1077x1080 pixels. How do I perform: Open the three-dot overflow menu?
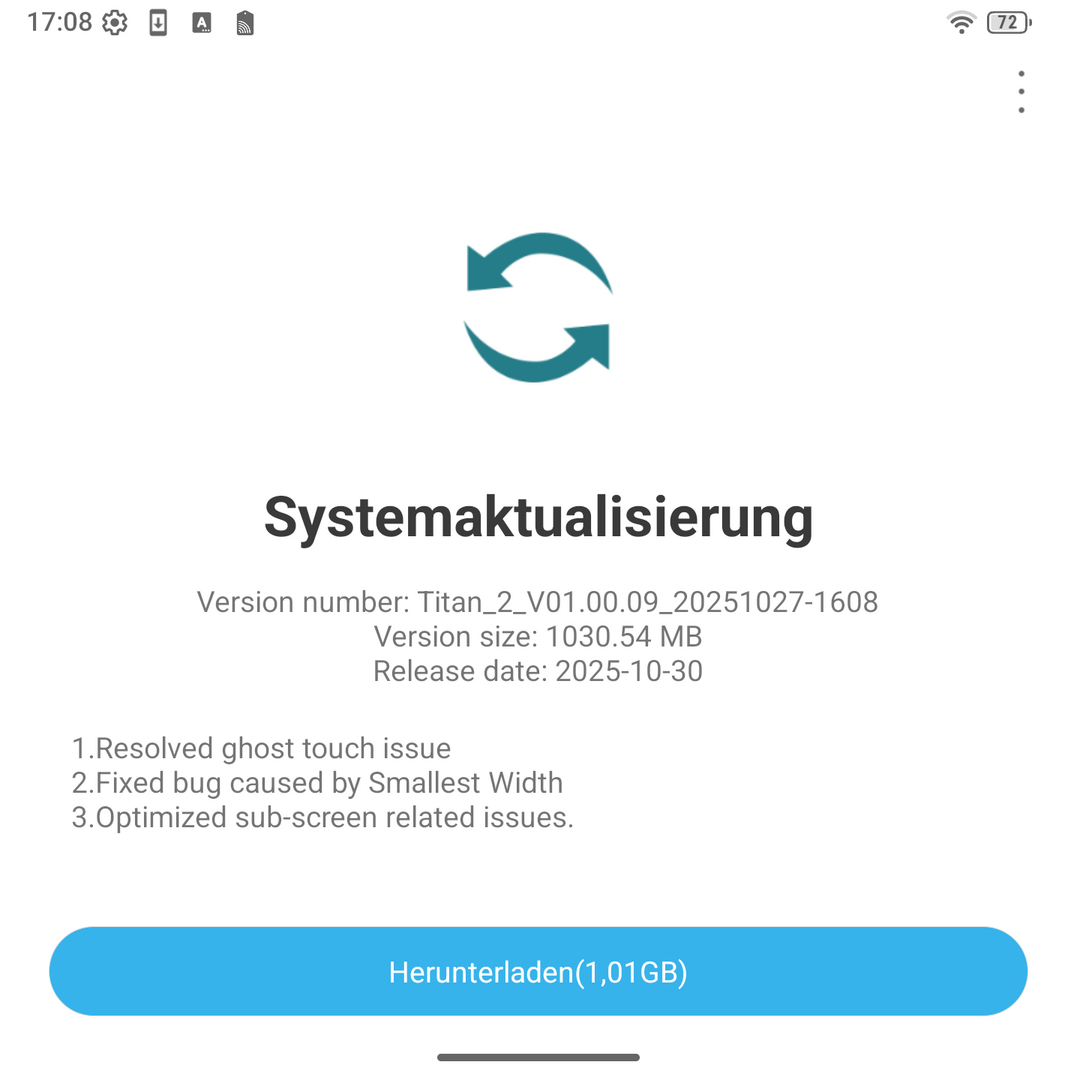click(1020, 92)
